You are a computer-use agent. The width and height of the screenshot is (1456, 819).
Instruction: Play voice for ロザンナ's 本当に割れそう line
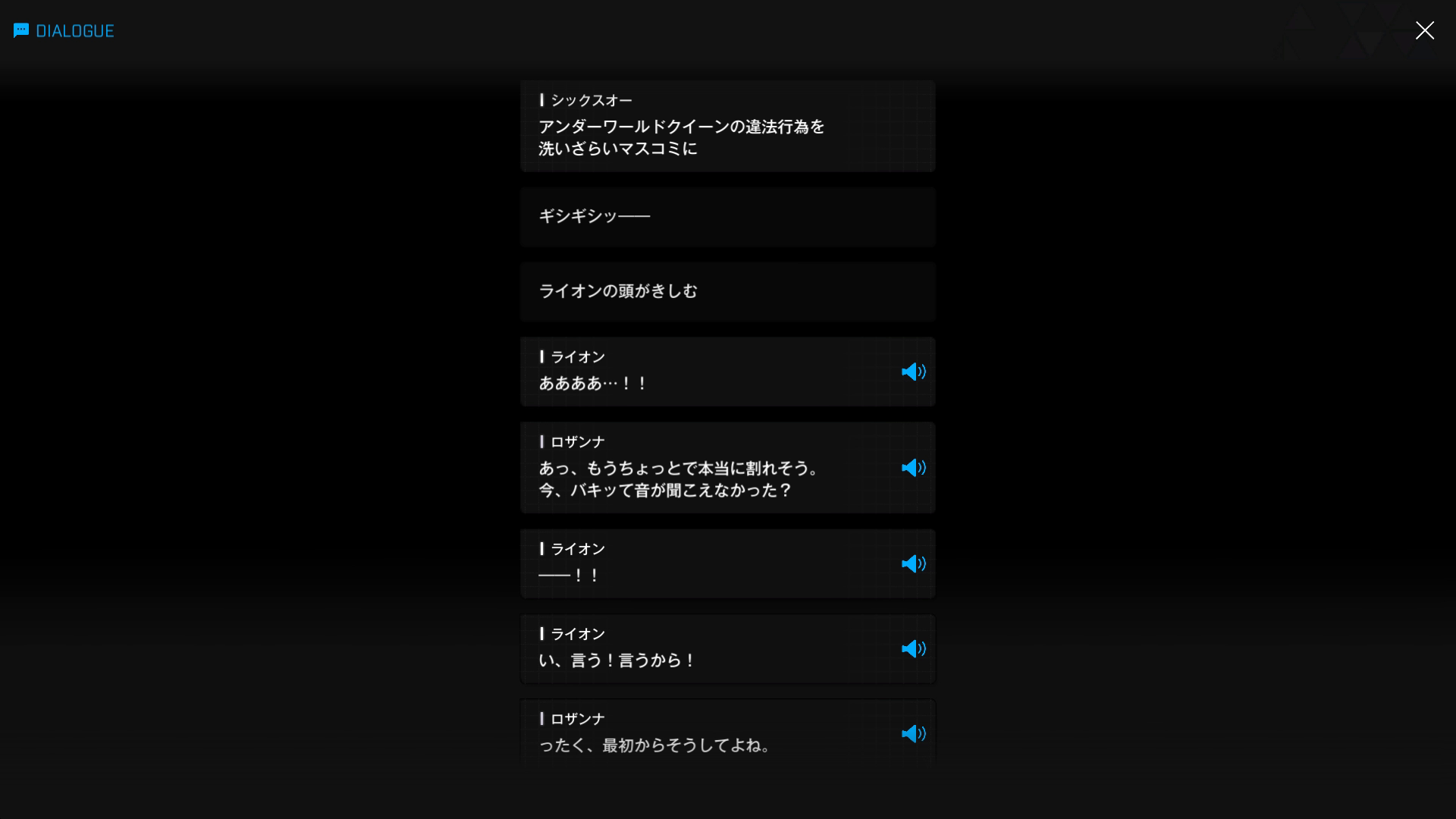913,468
